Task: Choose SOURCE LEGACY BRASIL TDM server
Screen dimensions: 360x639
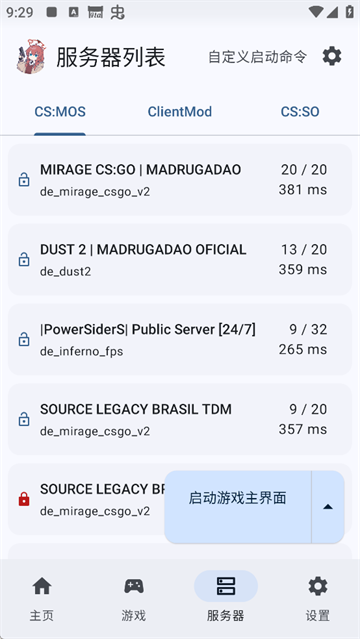Action: tap(180, 419)
